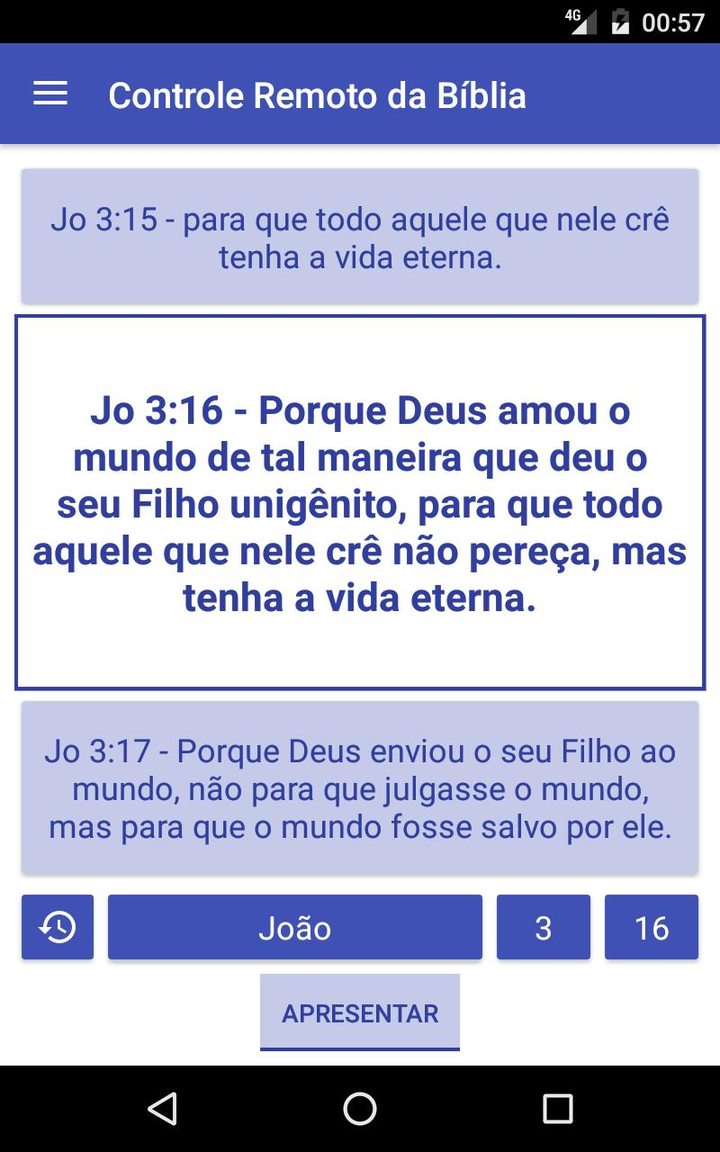Select the Jo 3:15 verse card
This screenshot has height=1152, width=720.
click(360, 236)
